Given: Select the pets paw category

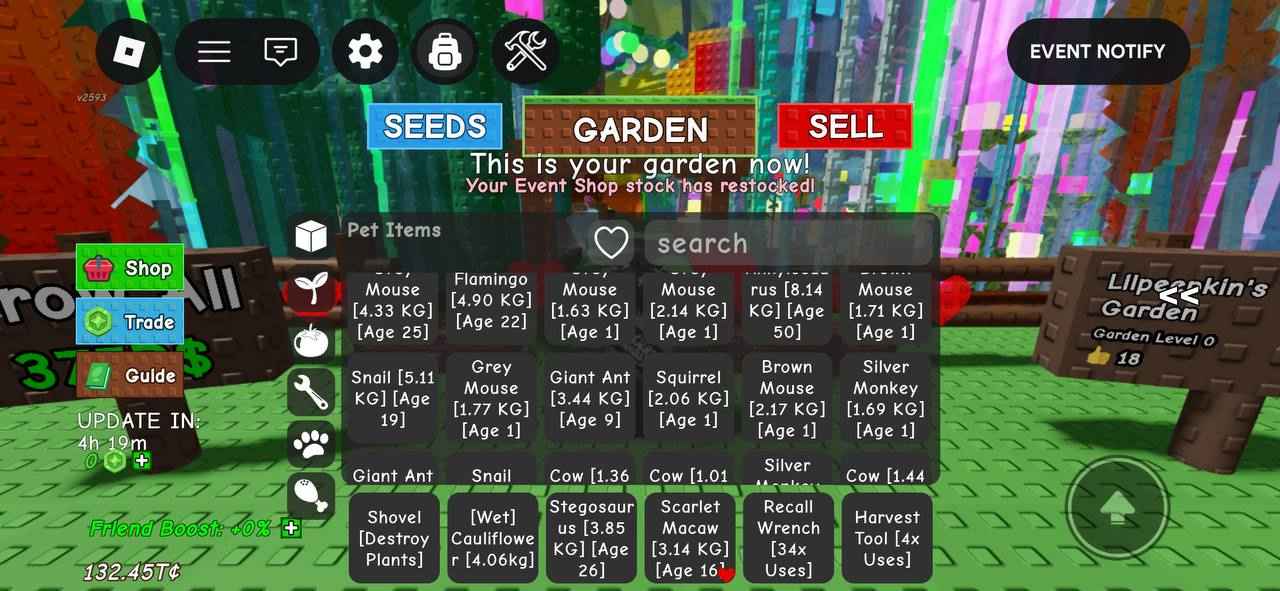Looking at the screenshot, I should tap(312, 444).
